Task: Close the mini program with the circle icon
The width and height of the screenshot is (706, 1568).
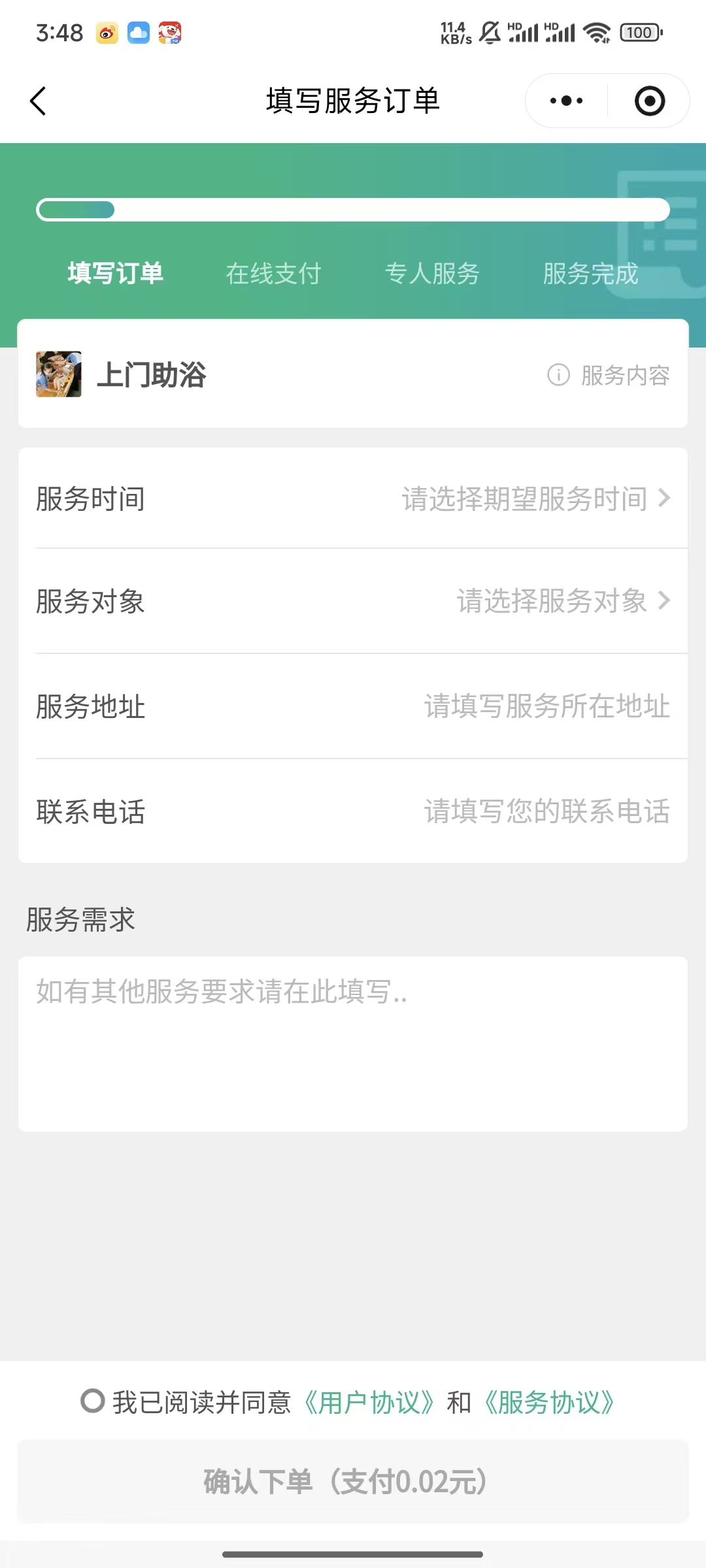Action: (649, 101)
